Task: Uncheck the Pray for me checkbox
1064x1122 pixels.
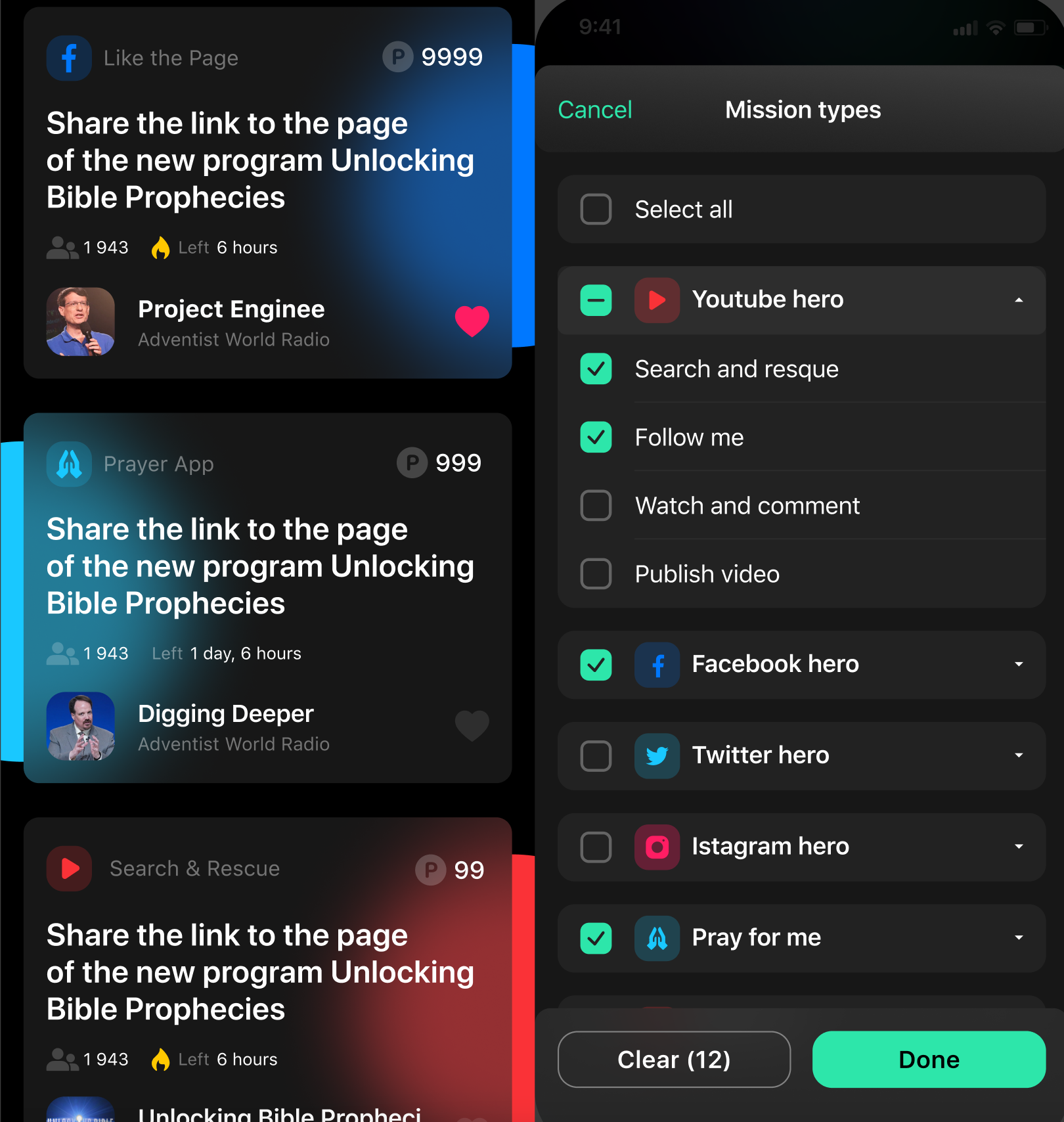Action: [x=596, y=938]
